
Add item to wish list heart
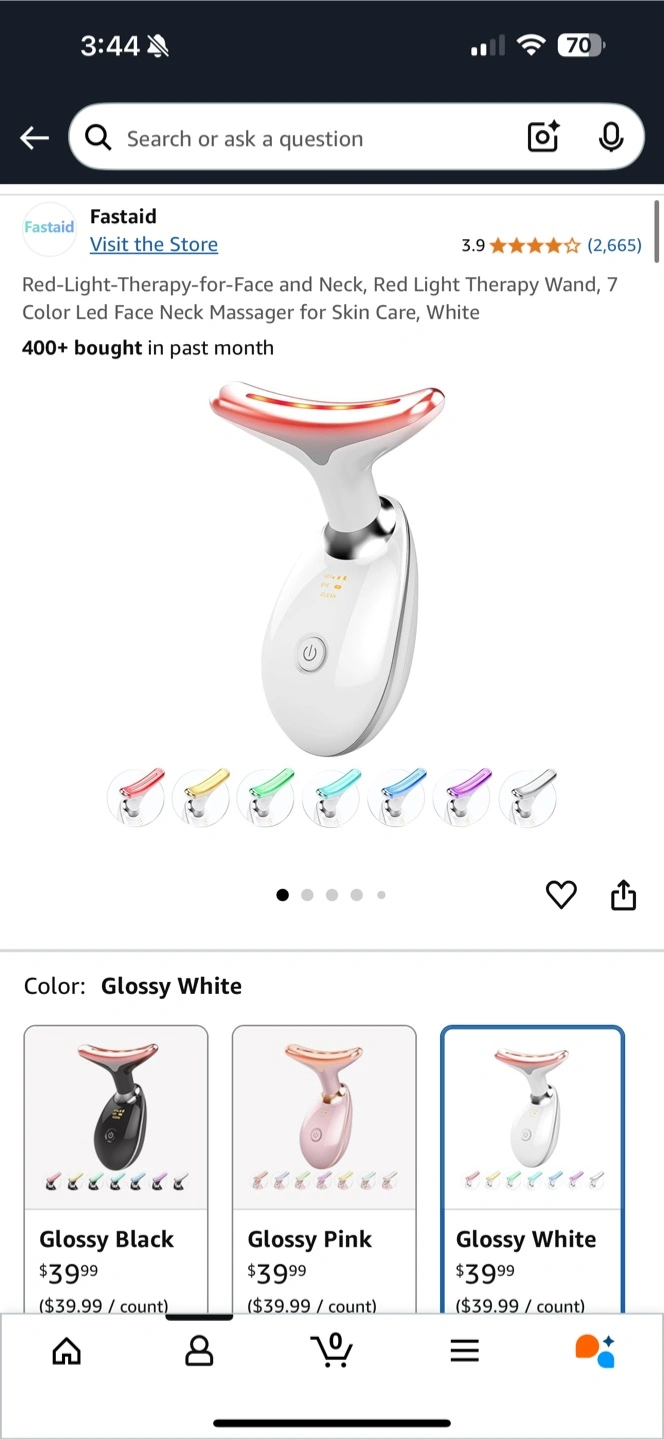coord(561,895)
